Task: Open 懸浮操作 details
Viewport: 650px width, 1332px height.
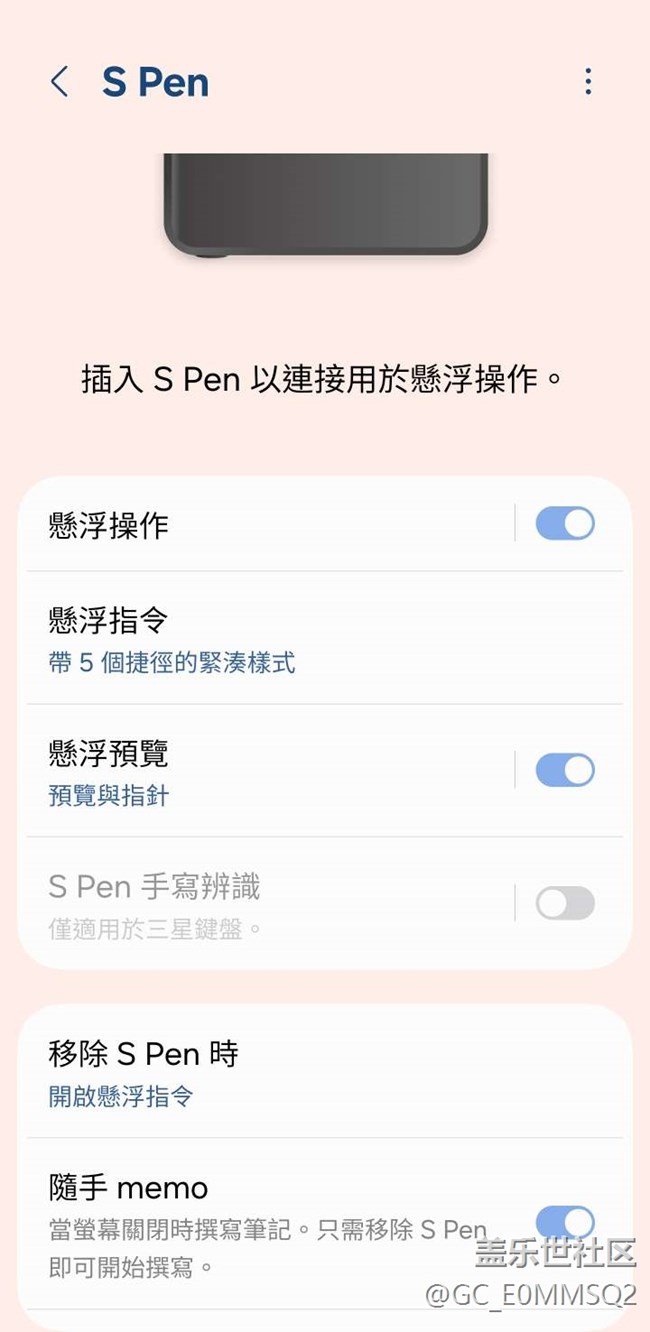Action: coord(260,524)
